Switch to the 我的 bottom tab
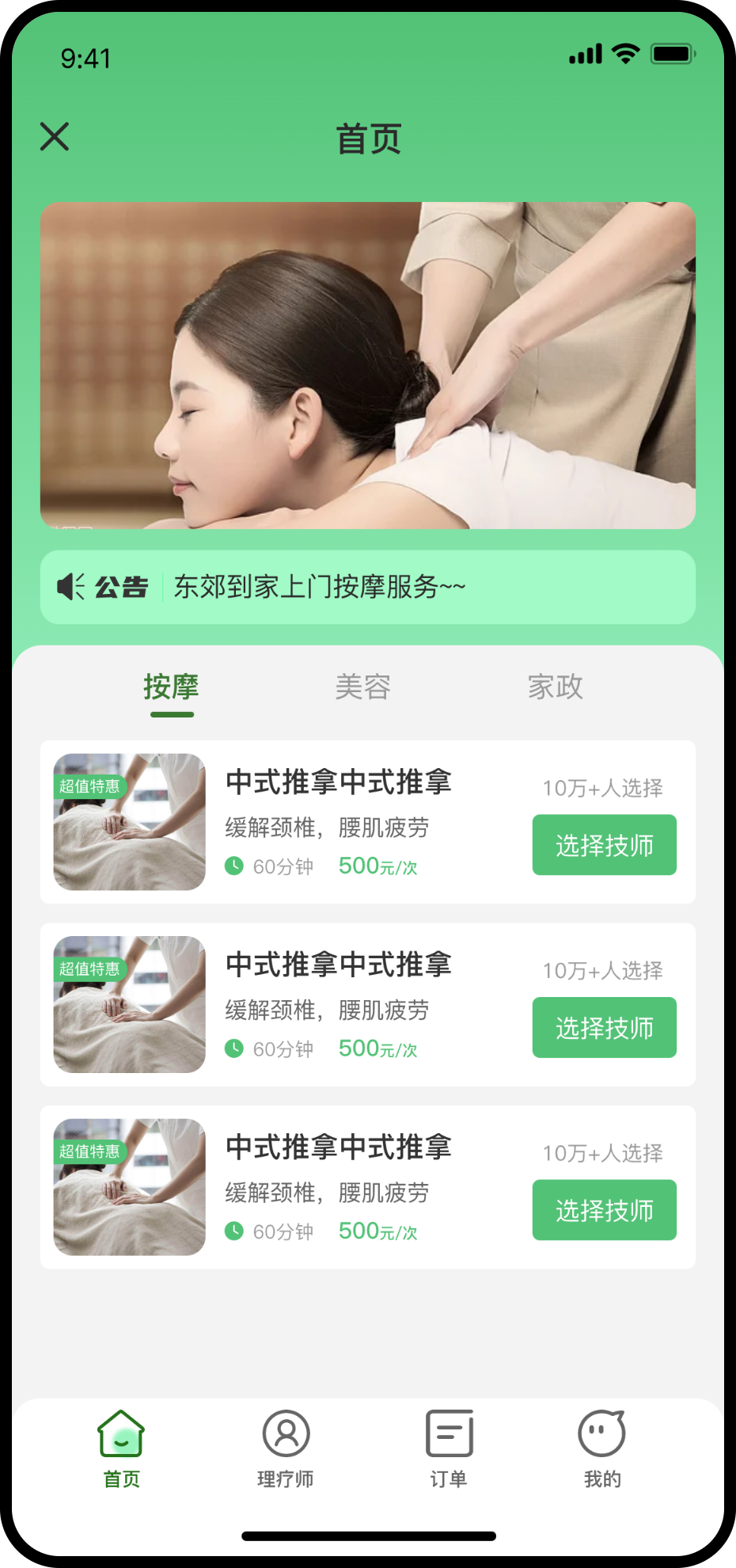Image resolution: width=736 pixels, height=1568 pixels. (x=602, y=1448)
